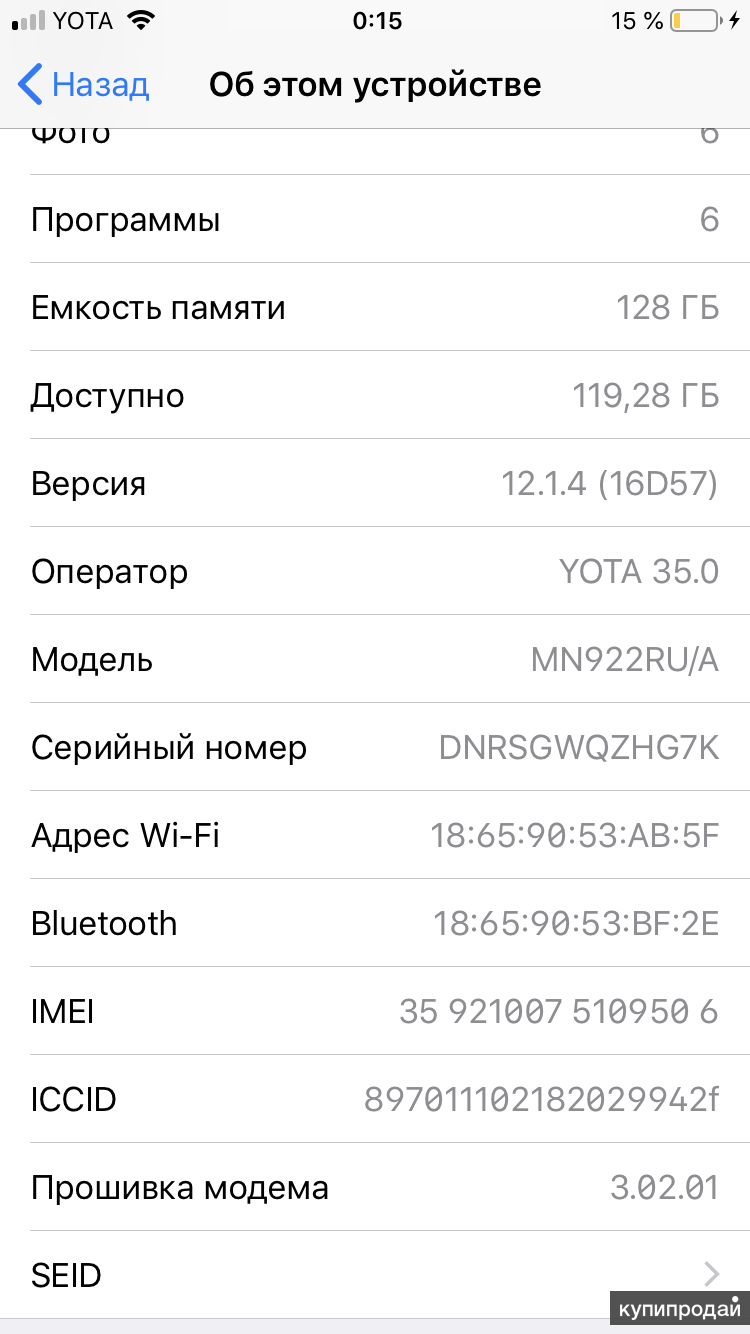This screenshot has height=1334, width=750.
Task: Expand details for Прошивка модема row
Action: coord(375,1187)
